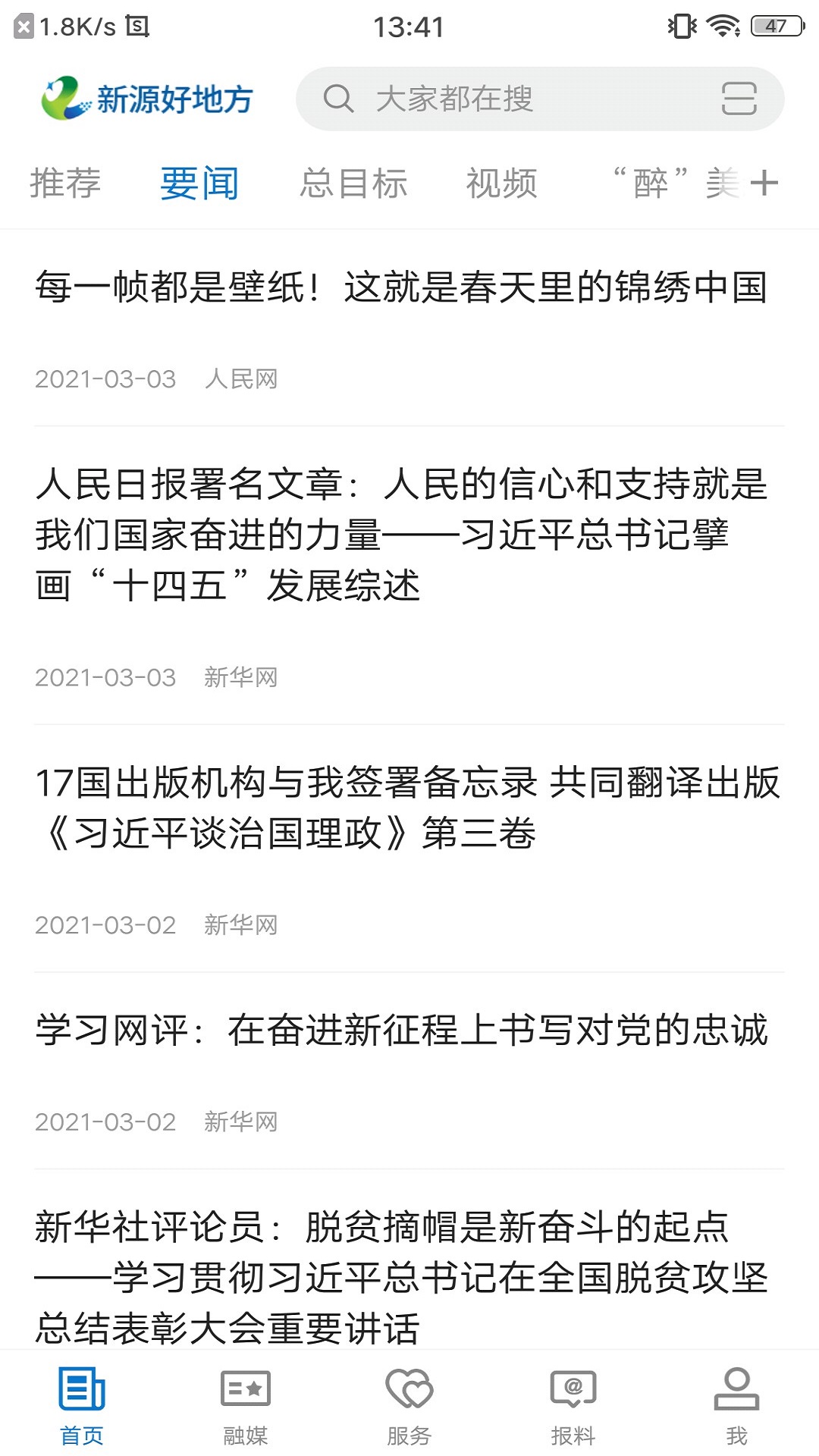Open the scan icon in search bar
The image size is (819, 1456).
click(x=739, y=99)
